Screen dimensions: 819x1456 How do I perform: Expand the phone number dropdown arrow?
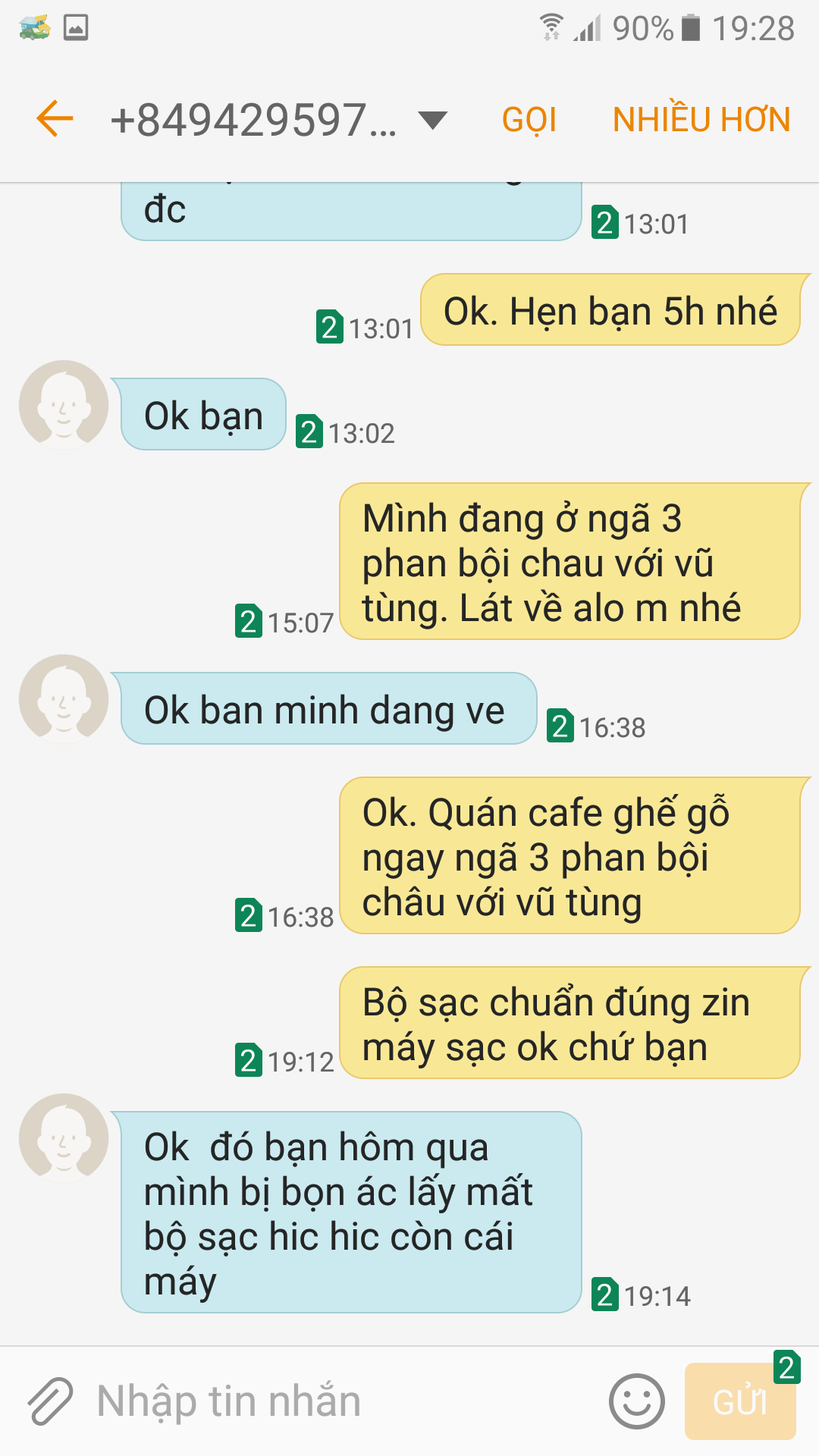click(432, 120)
